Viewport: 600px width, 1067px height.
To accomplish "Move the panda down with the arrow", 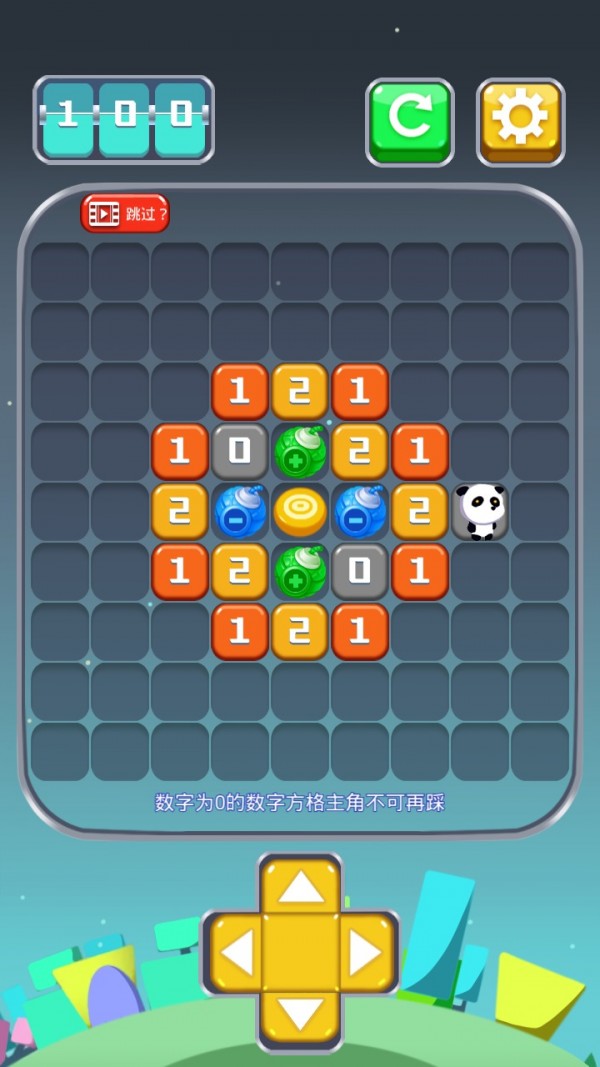I will point(300,1015).
